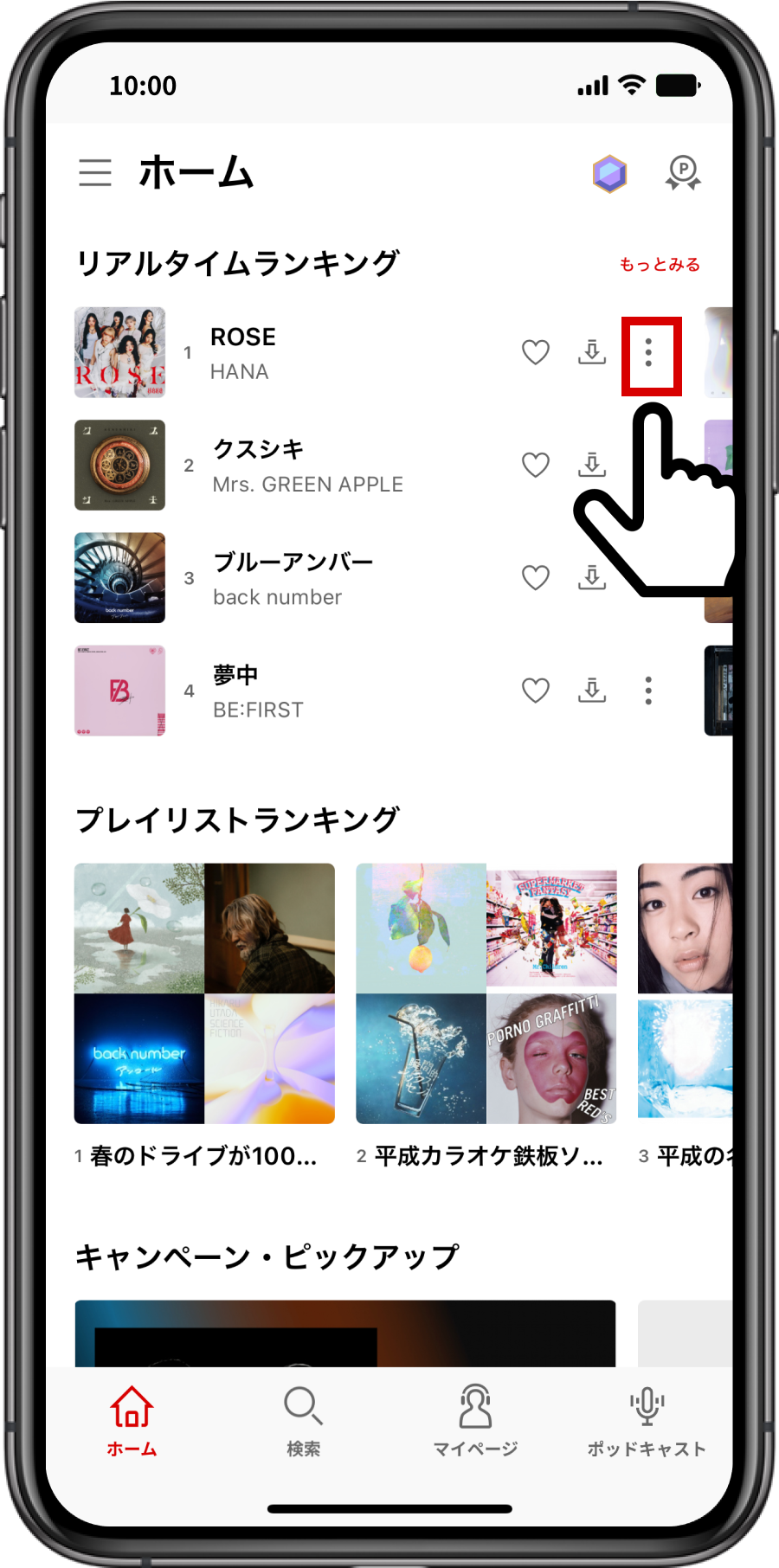Open playlist 平成カラオケ鉄板ソ…
Image resolution: width=779 pixels, height=1568 pixels.
[x=486, y=993]
